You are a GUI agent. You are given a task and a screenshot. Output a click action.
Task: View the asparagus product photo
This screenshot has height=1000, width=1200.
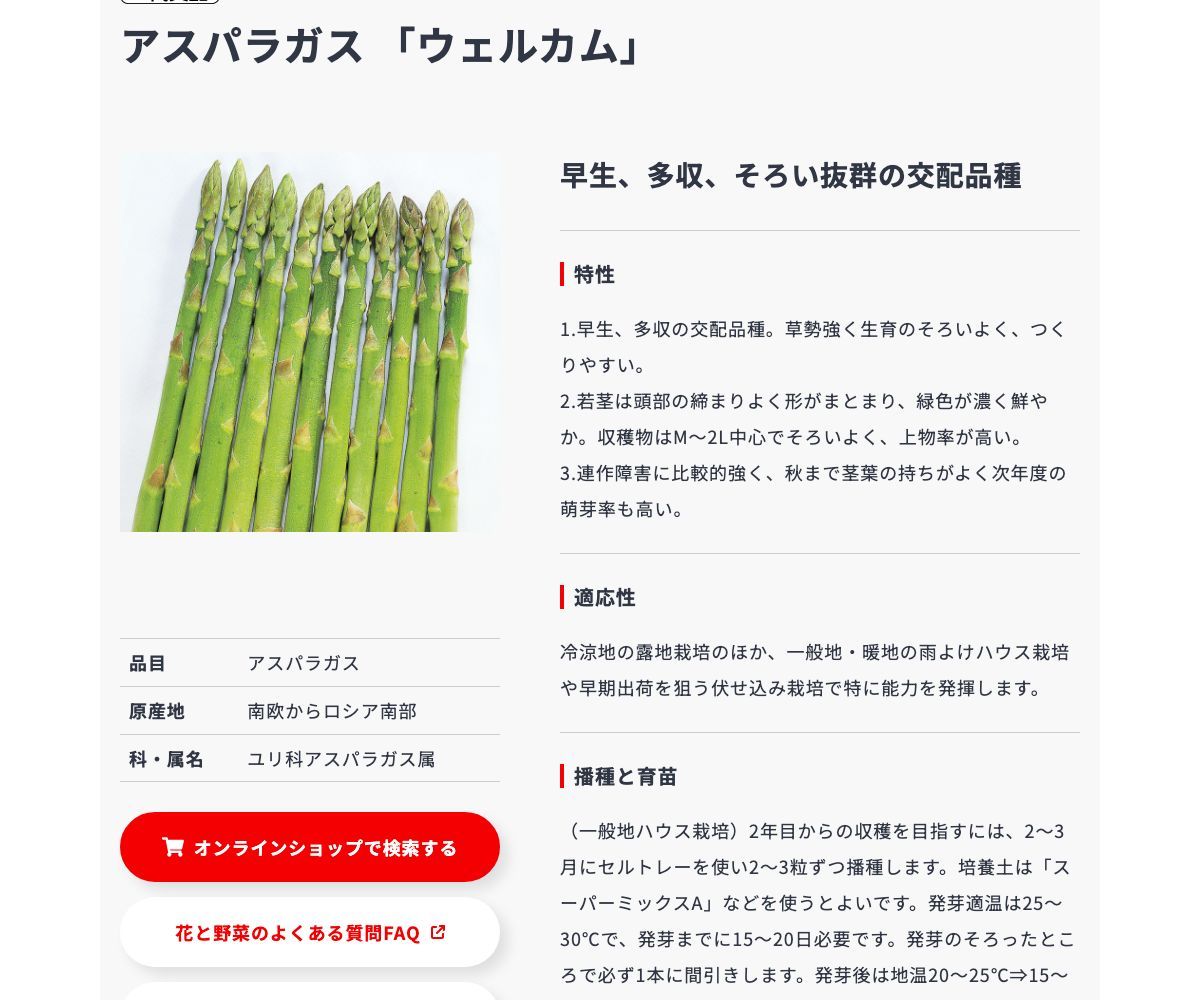tap(310, 342)
